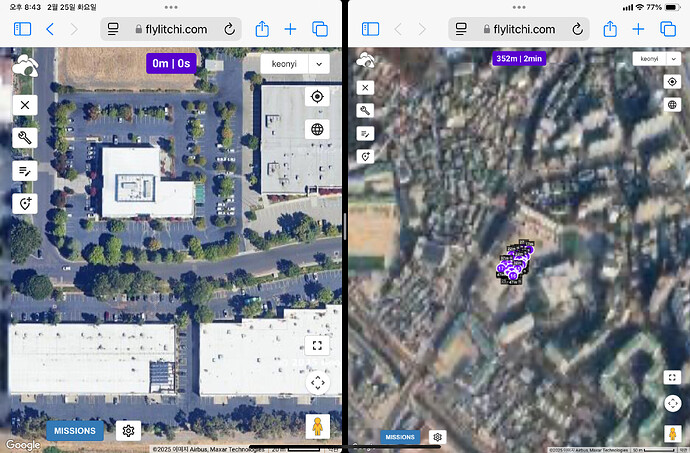Open a new tab in left Safari window

coord(291,29)
